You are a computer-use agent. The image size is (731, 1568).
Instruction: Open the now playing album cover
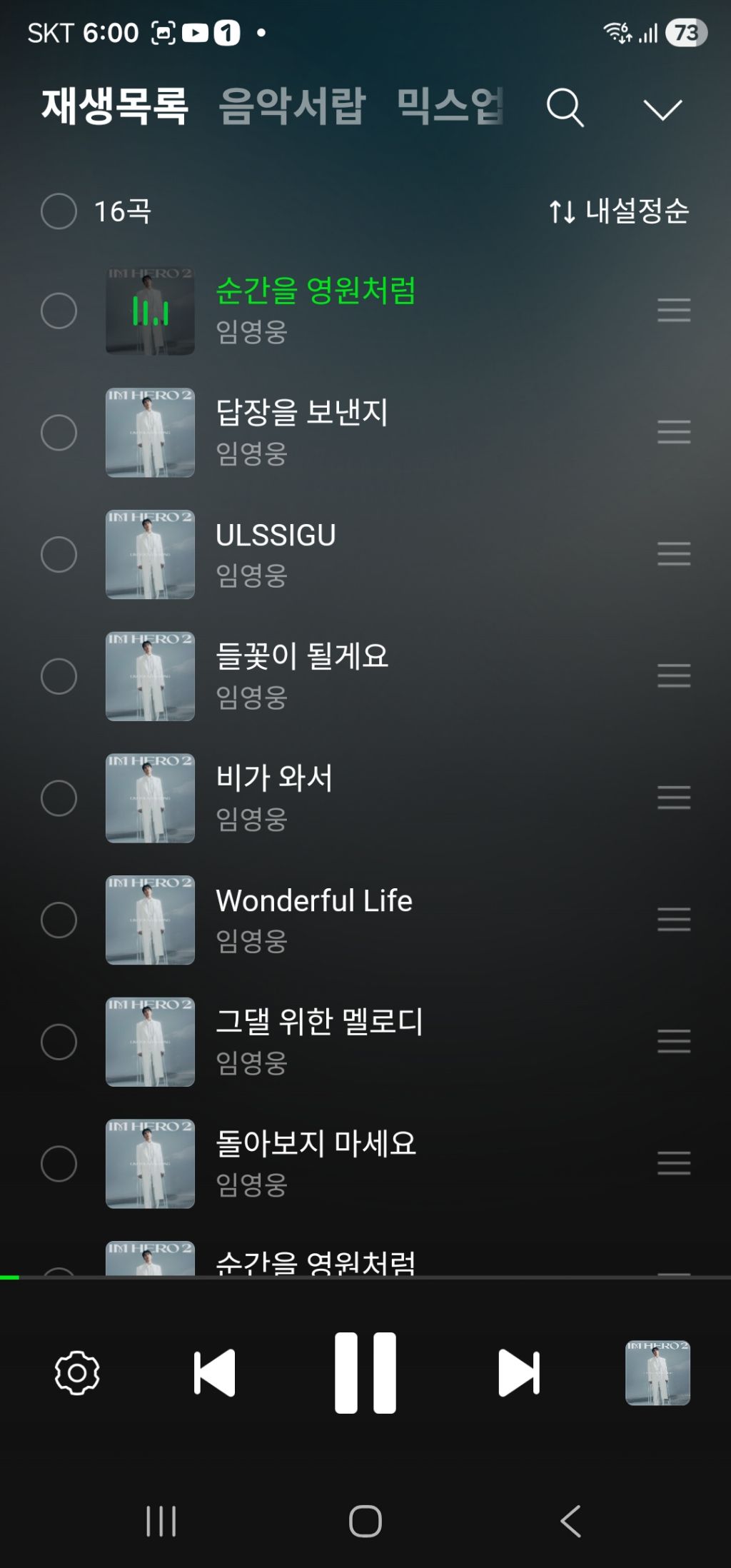(657, 1372)
